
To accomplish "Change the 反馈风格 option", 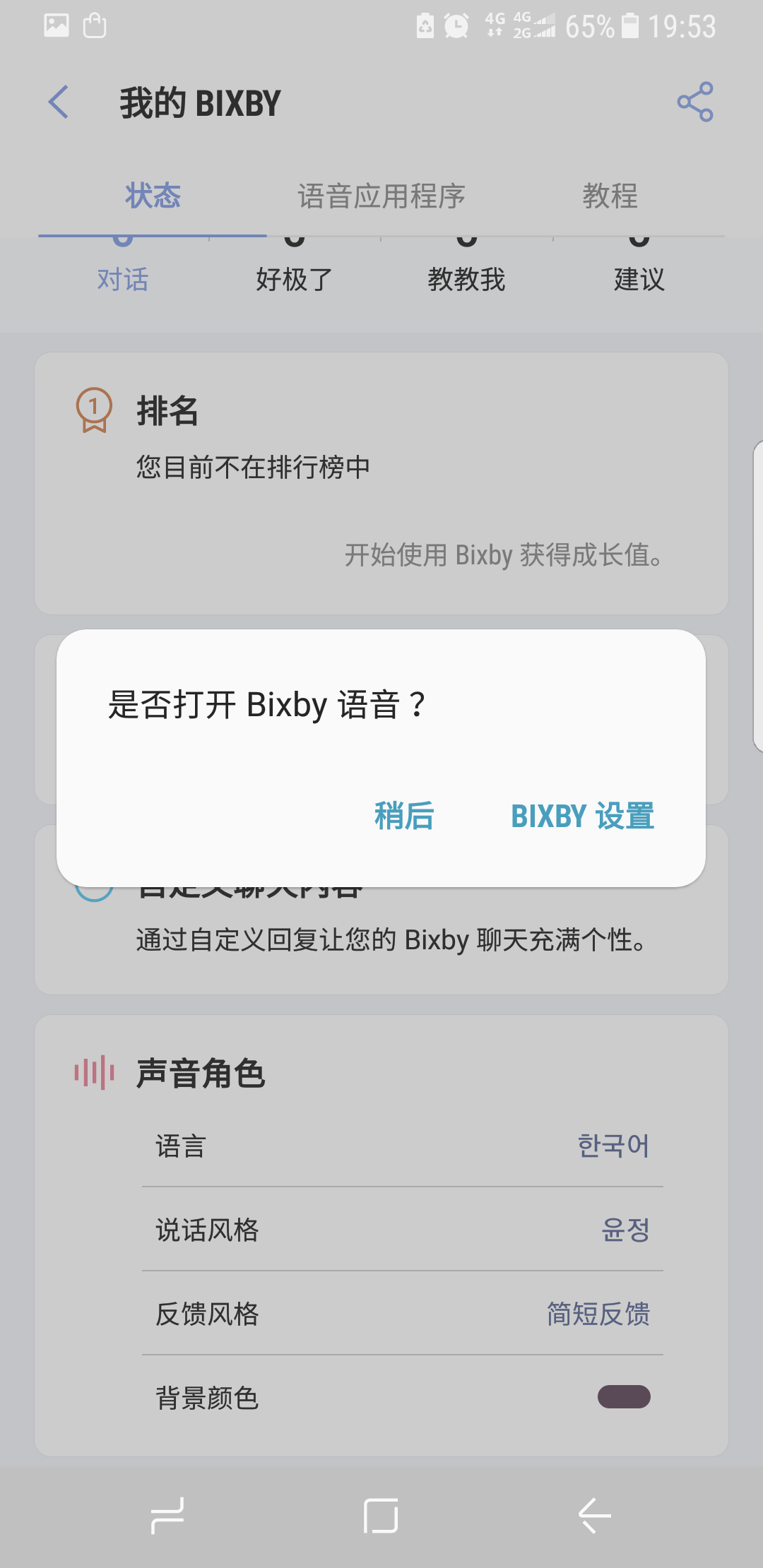I will point(402,1314).
